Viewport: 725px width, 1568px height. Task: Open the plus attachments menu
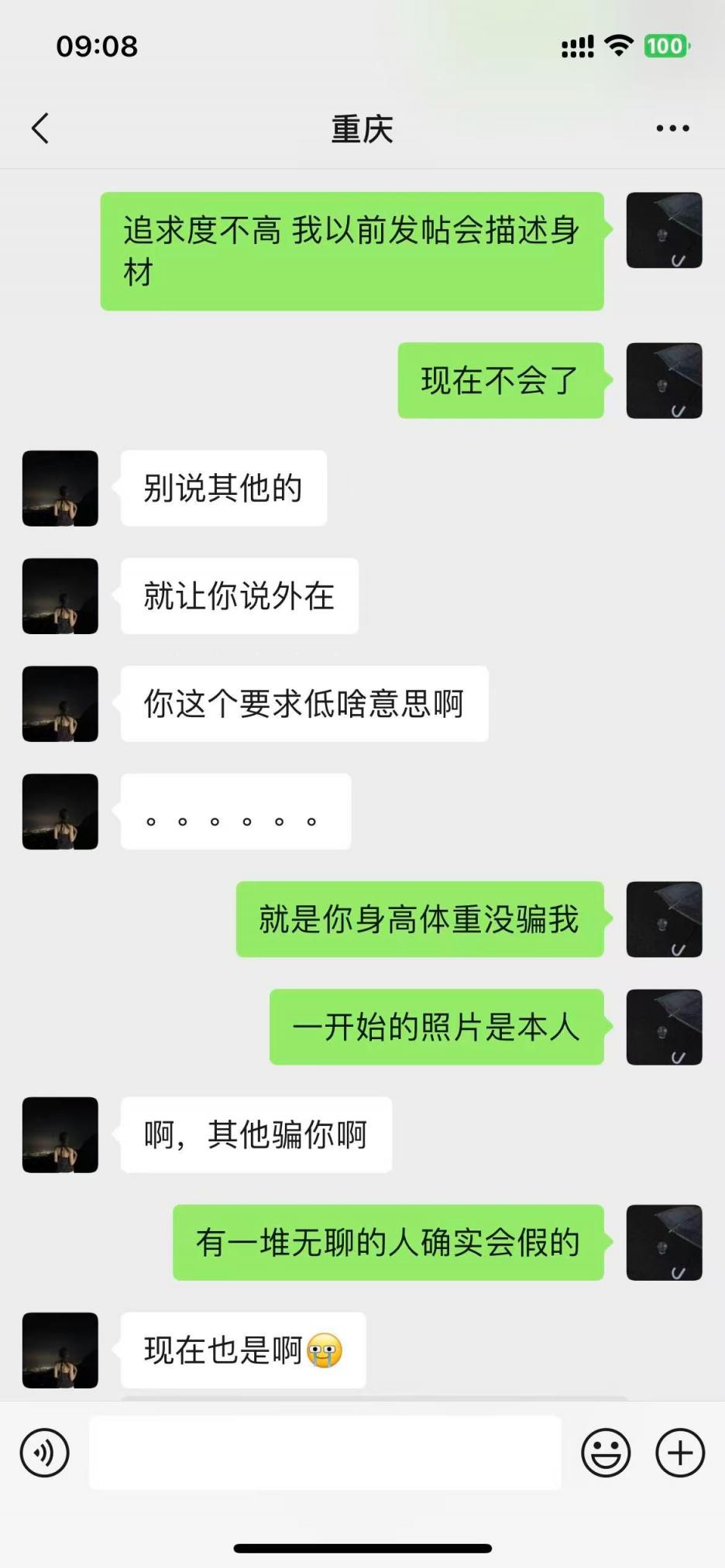point(680,1453)
